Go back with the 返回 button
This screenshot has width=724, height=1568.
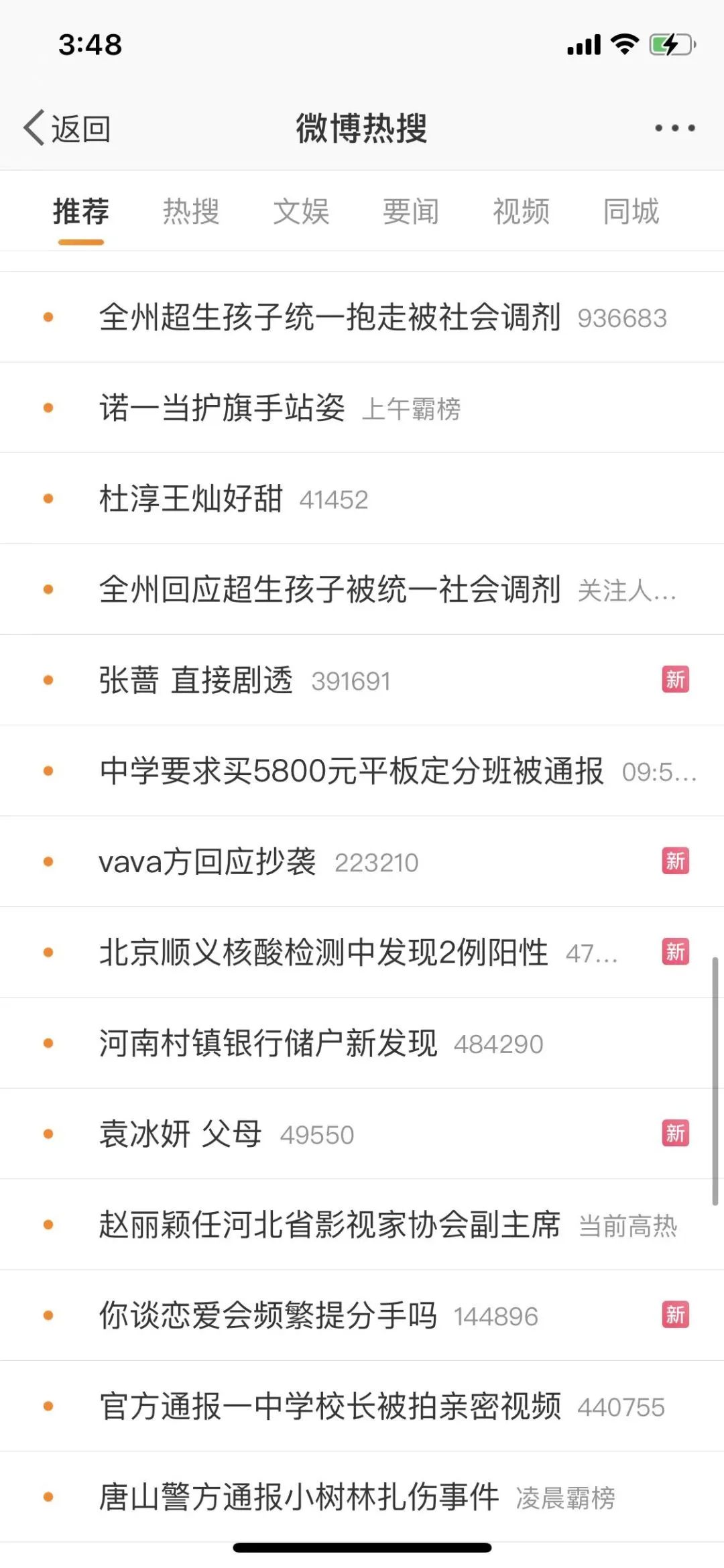68,128
